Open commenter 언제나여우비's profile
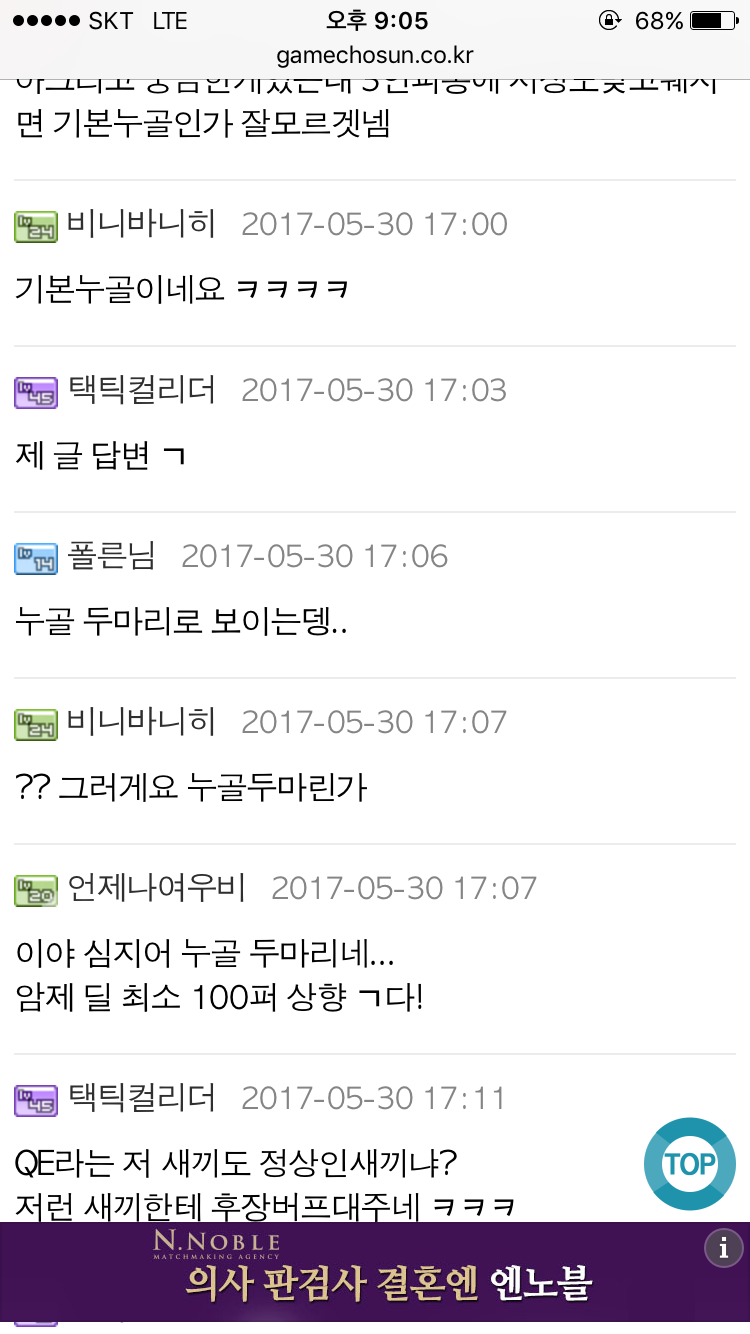Image resolution: width=750 pixels, height=1334 pixels. tap(157, 888)
